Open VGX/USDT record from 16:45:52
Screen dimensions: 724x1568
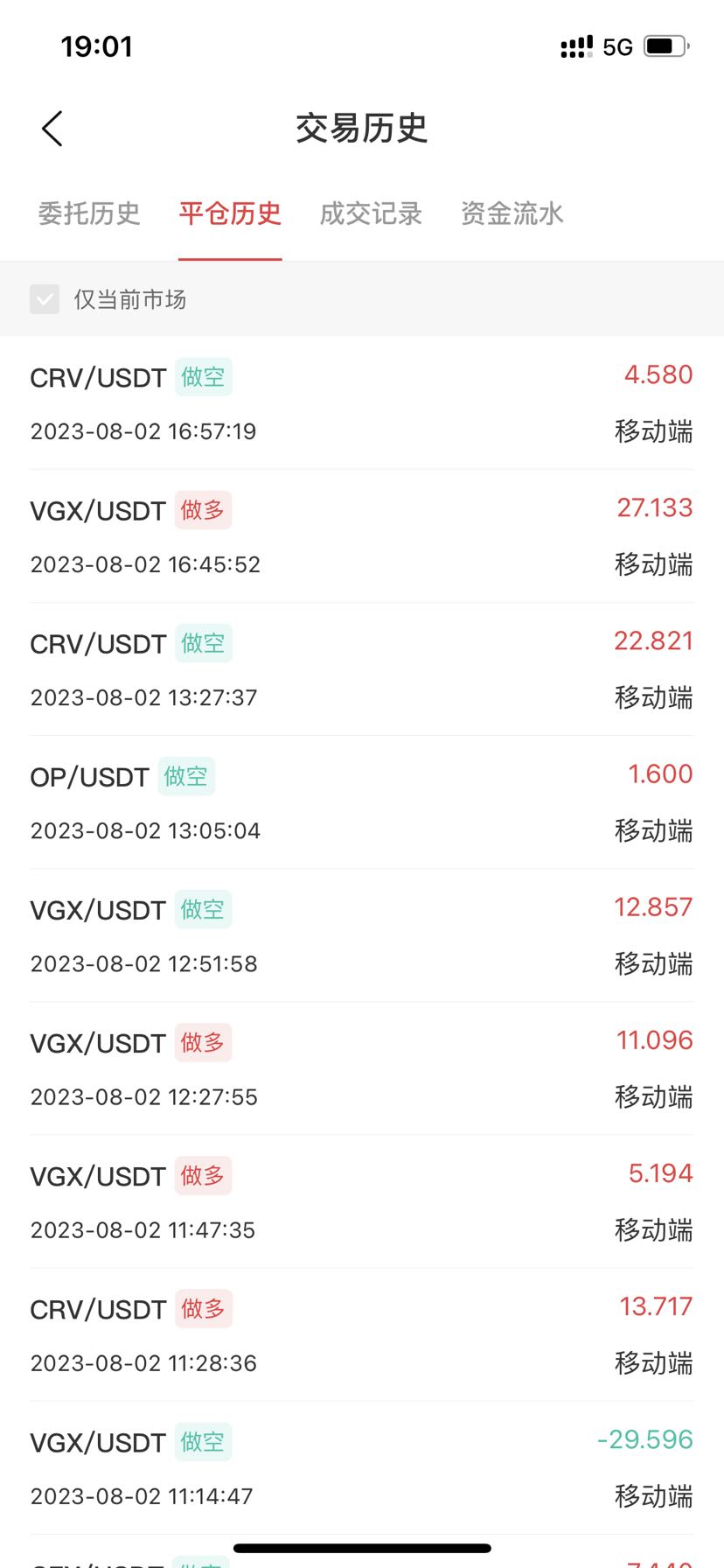pos(362,536)
